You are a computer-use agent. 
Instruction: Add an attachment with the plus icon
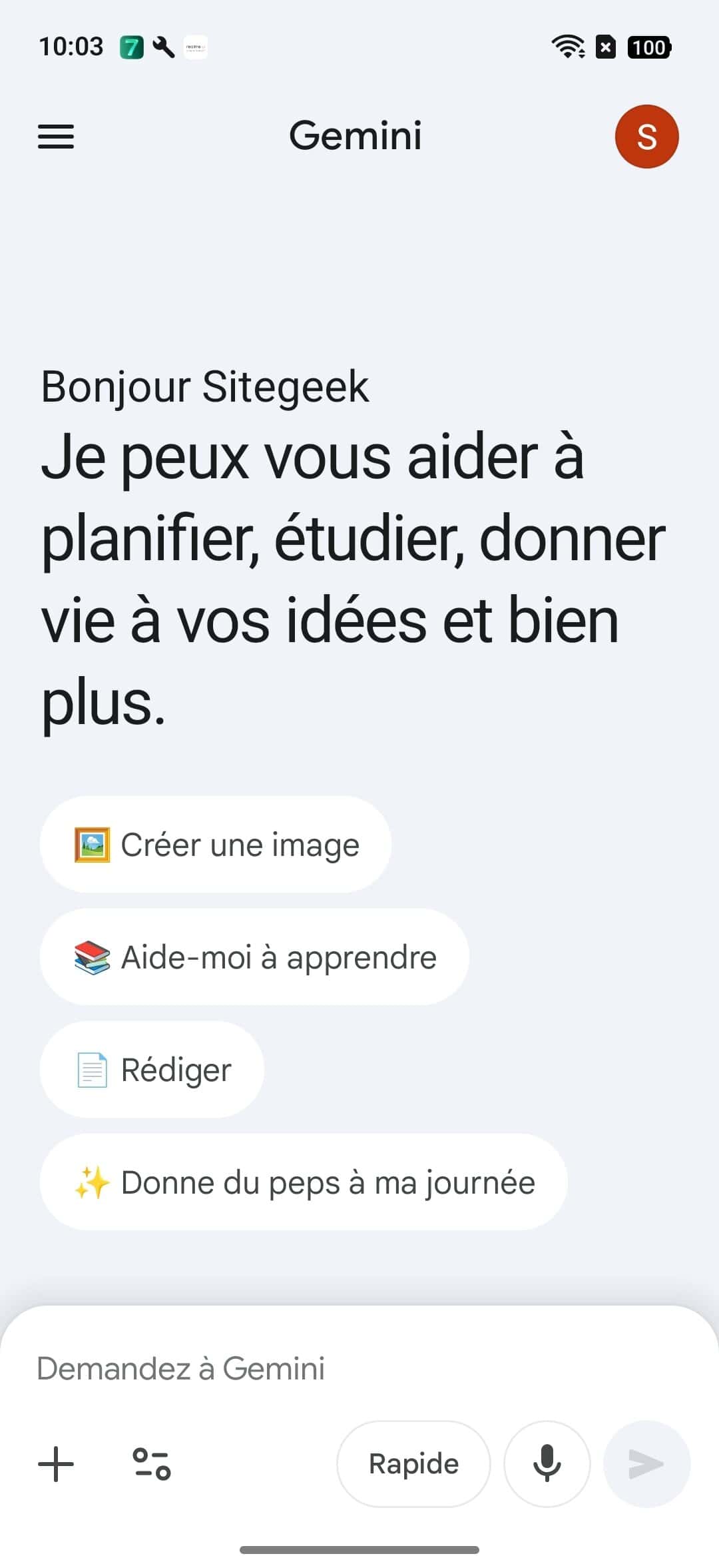pyautogui.click(x=56, y=1464)
